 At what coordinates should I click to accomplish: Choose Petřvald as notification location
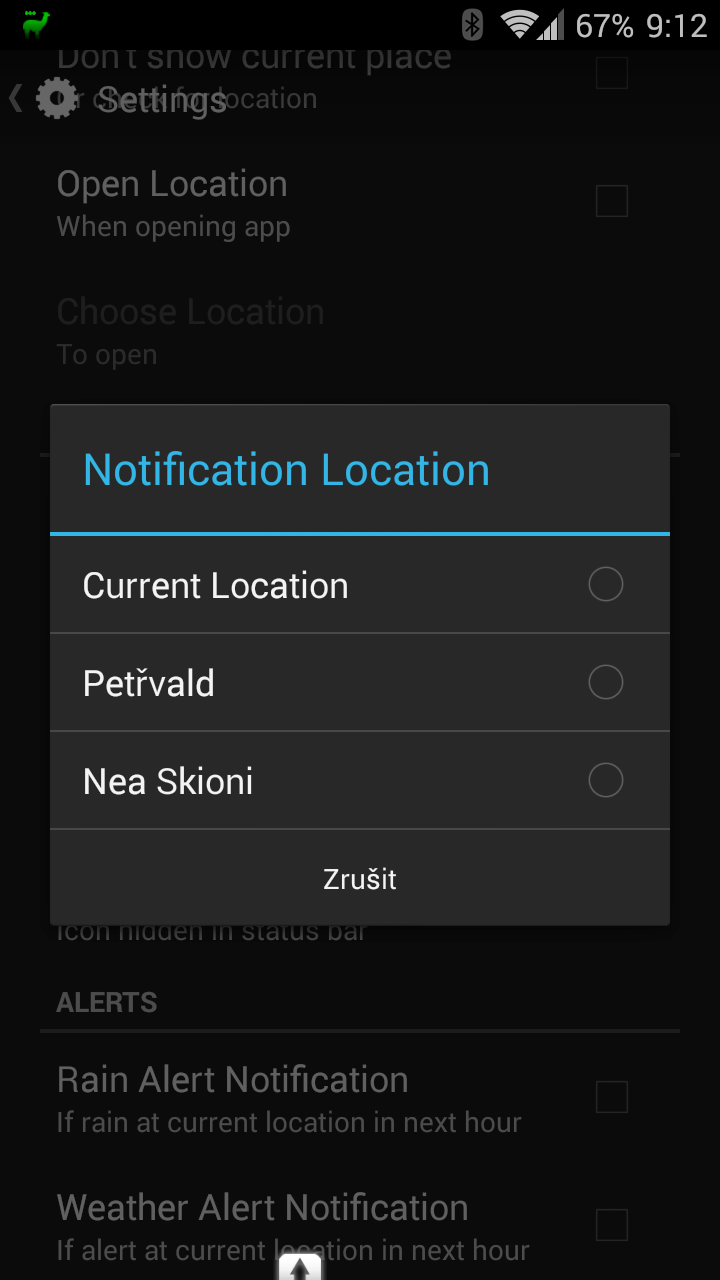pyautogui.click(x=360, y=683)
